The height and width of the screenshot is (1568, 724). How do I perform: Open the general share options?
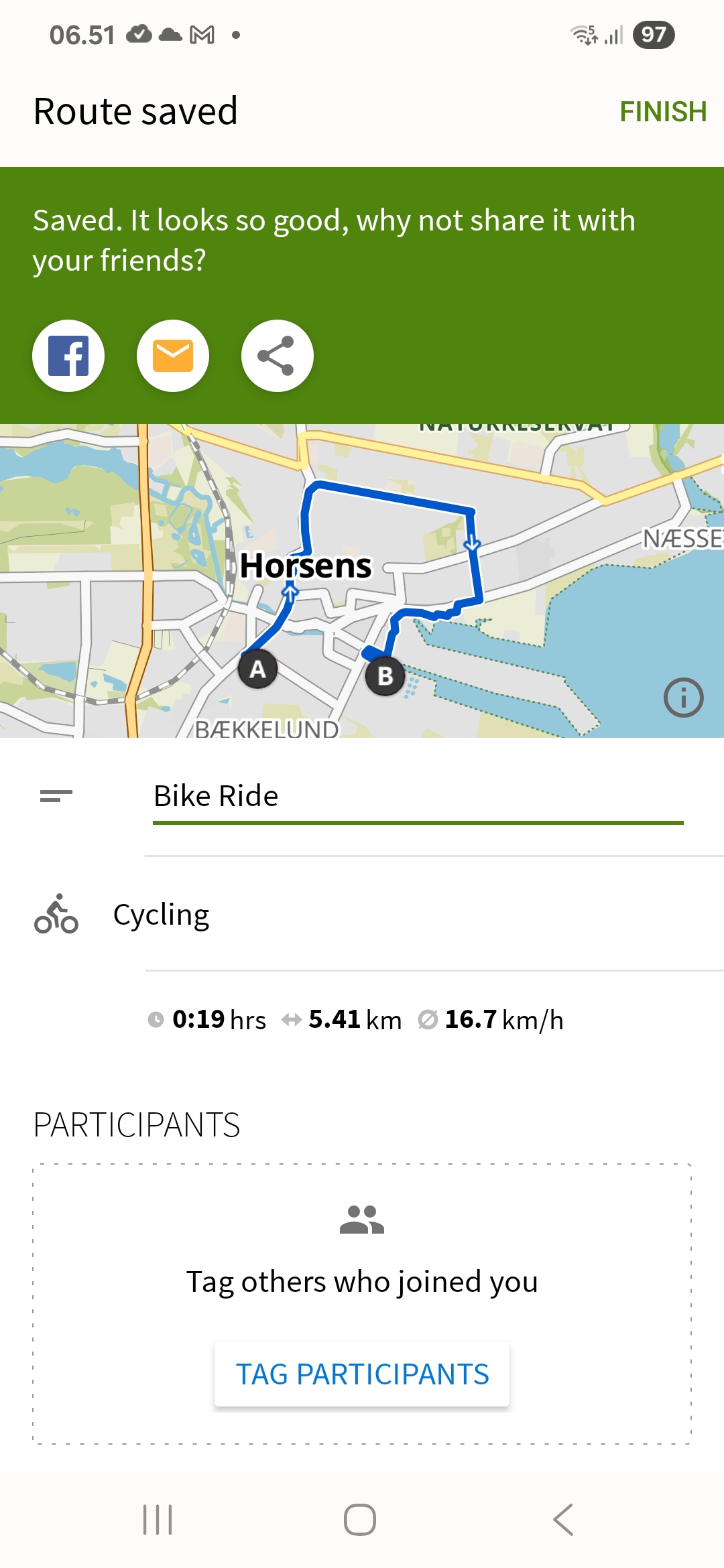tap(277, 356)
